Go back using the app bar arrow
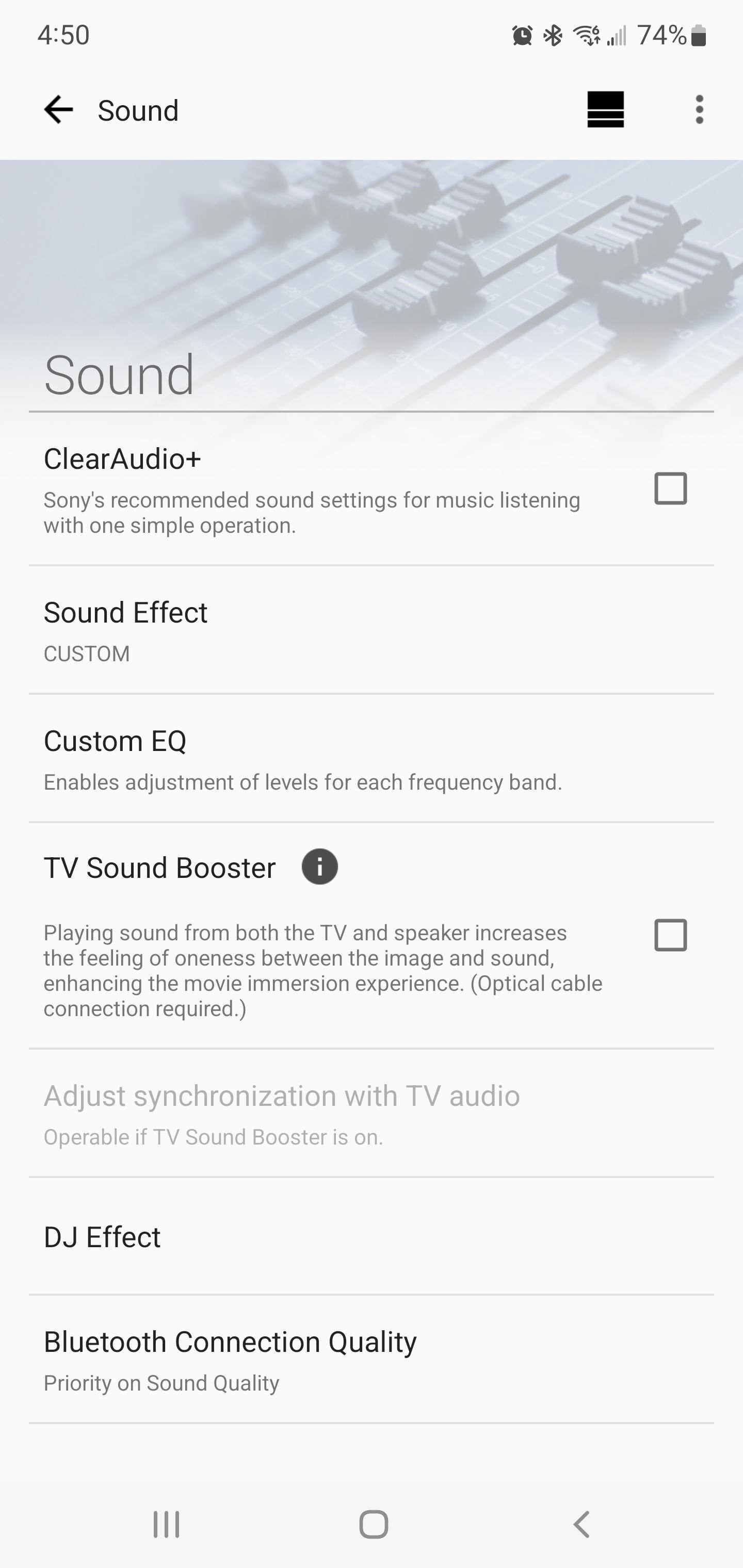 (x=58, y=110)
